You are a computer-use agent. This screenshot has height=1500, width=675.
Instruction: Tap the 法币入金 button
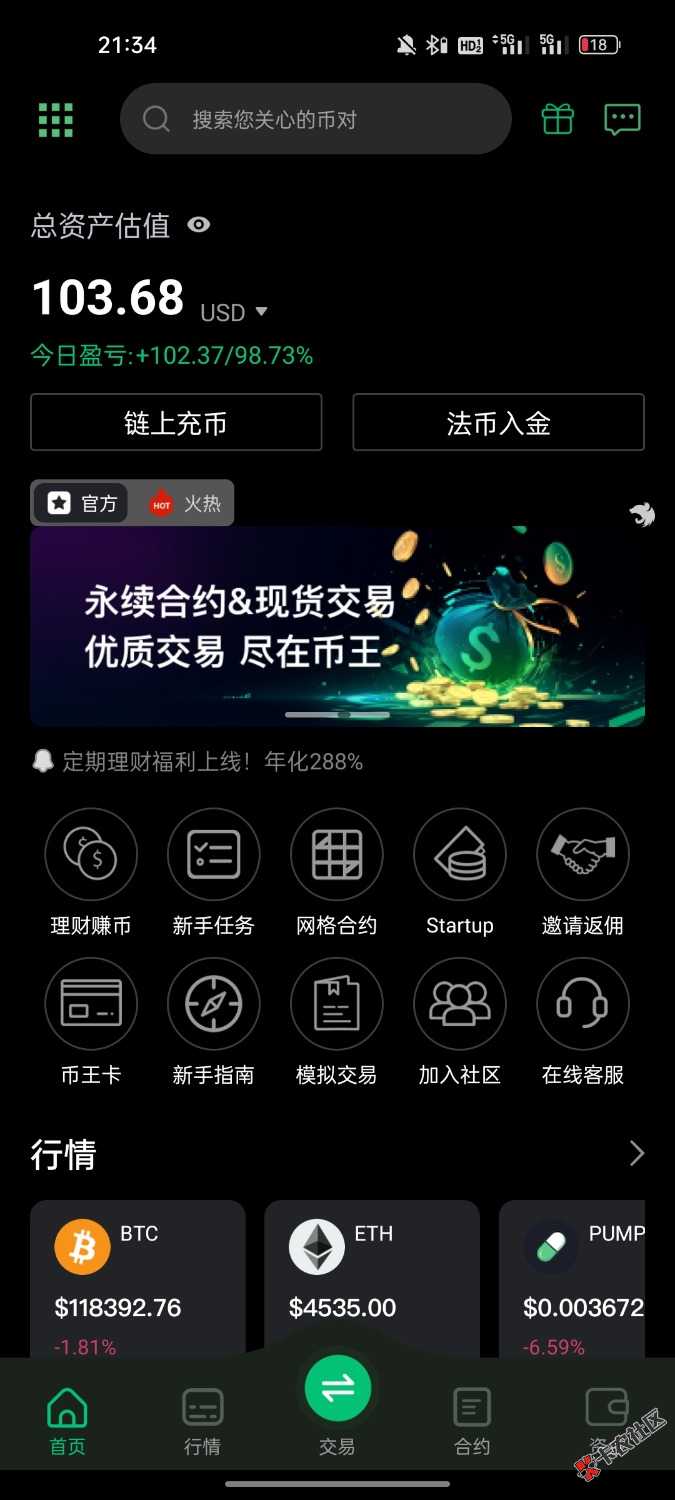[498, 423]
